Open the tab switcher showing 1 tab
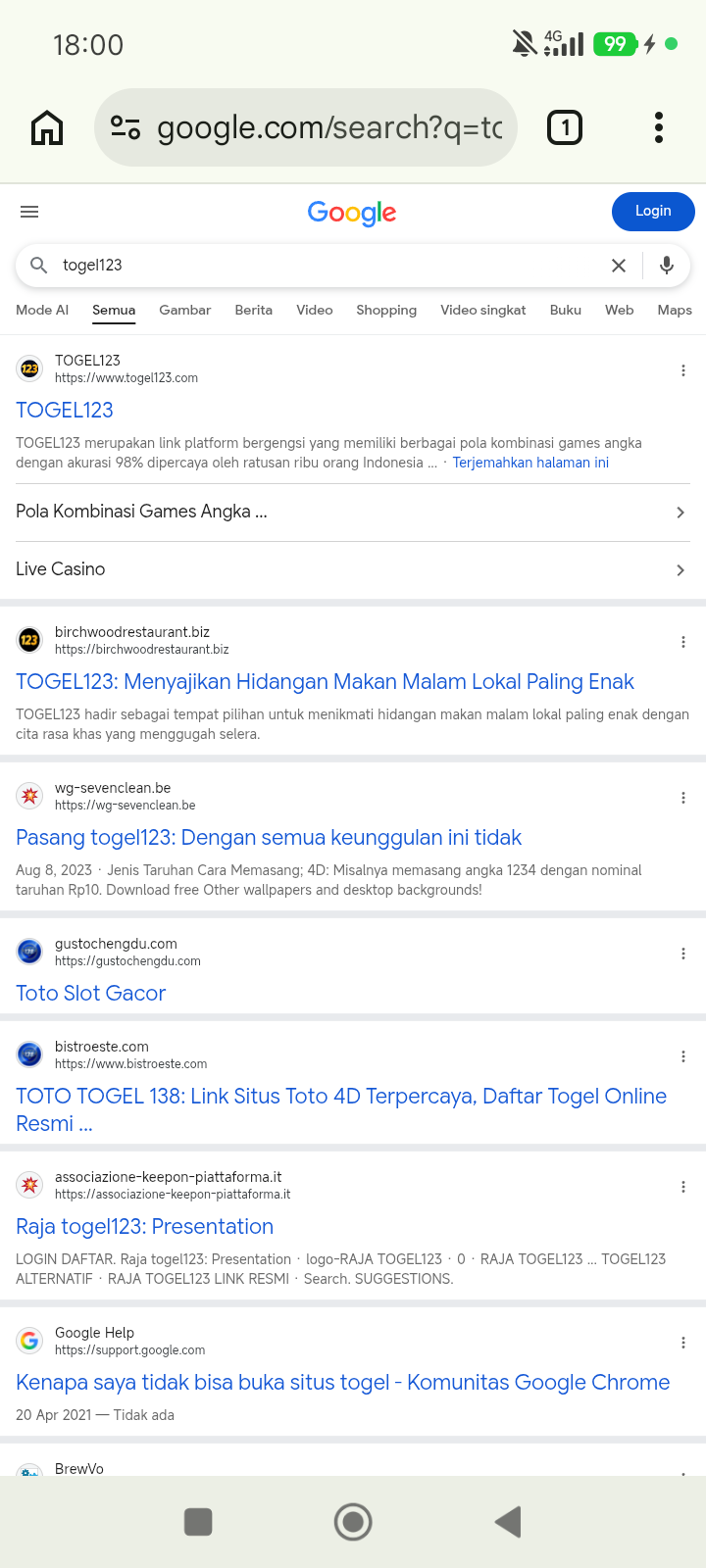706x1568 pixels. [x=564, y=127]
